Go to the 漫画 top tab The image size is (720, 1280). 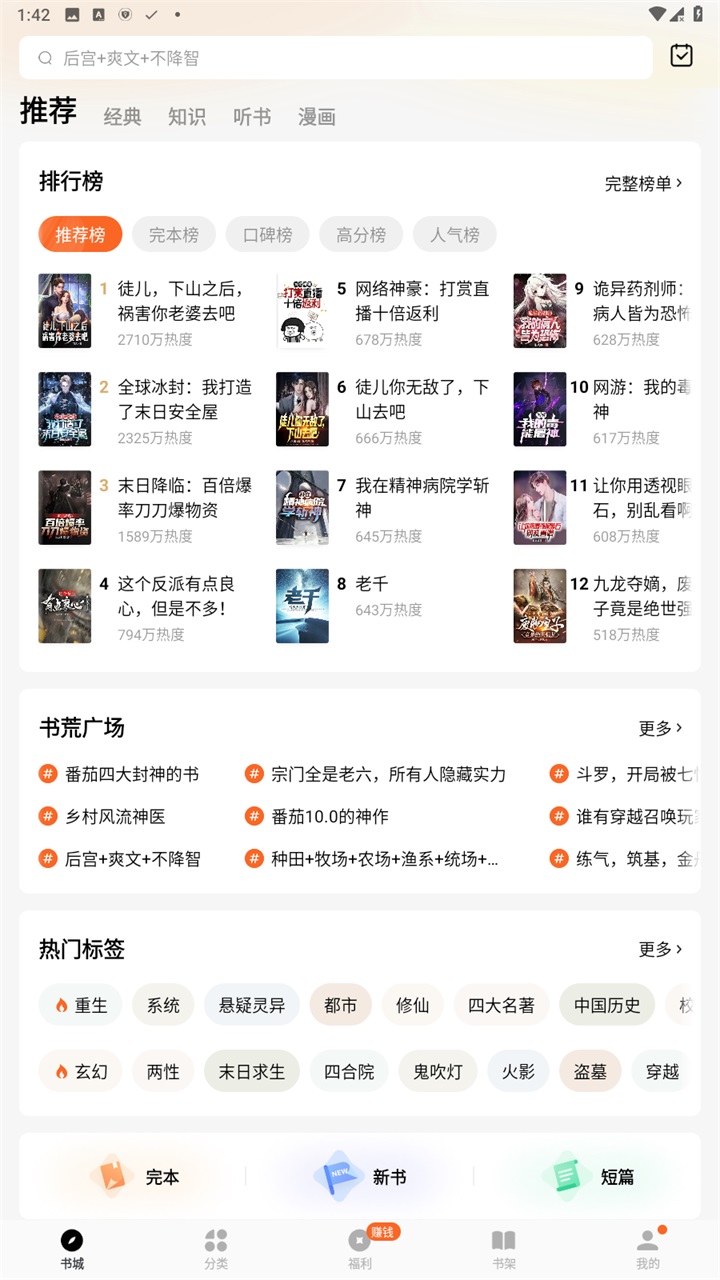(316, 117)
